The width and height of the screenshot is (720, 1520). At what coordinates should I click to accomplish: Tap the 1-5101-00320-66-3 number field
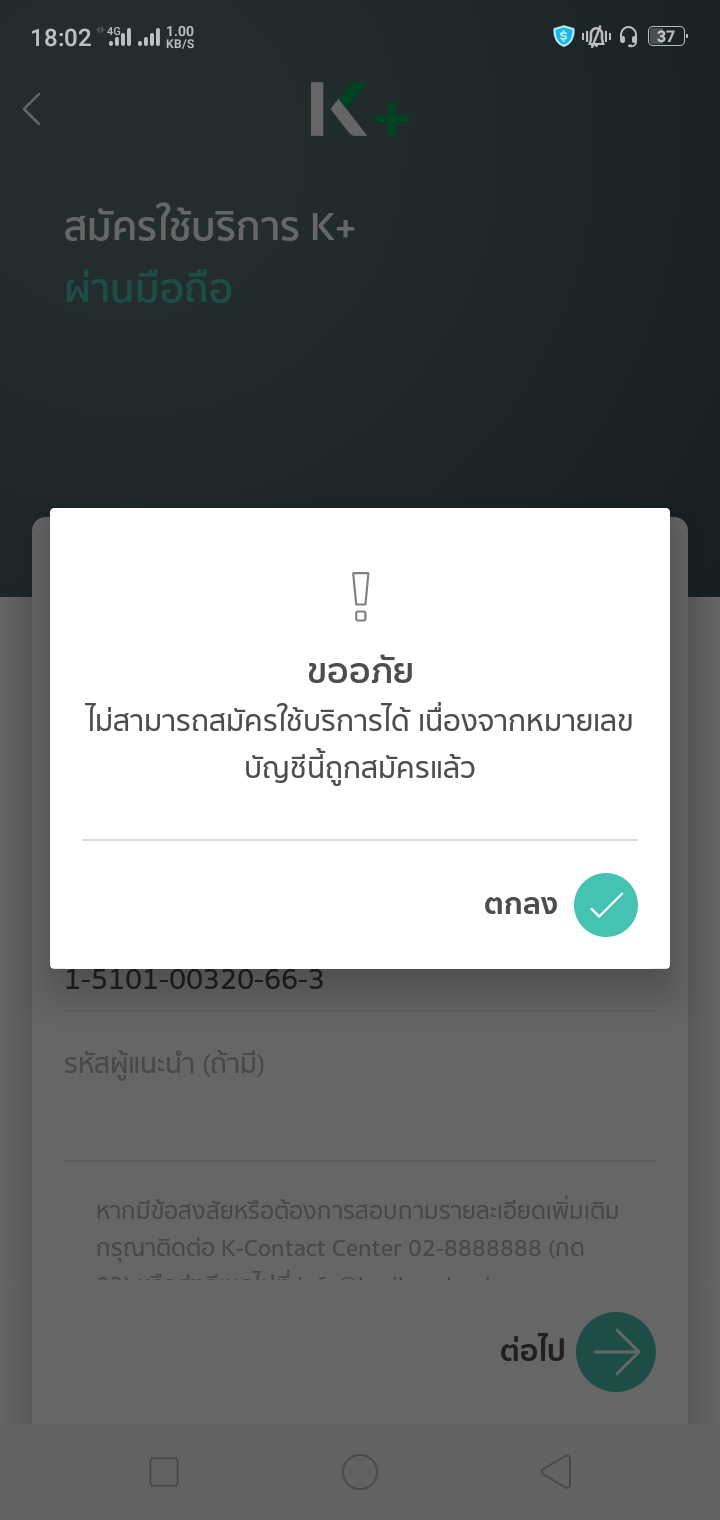pyautogui.click(x=360, y=981)
